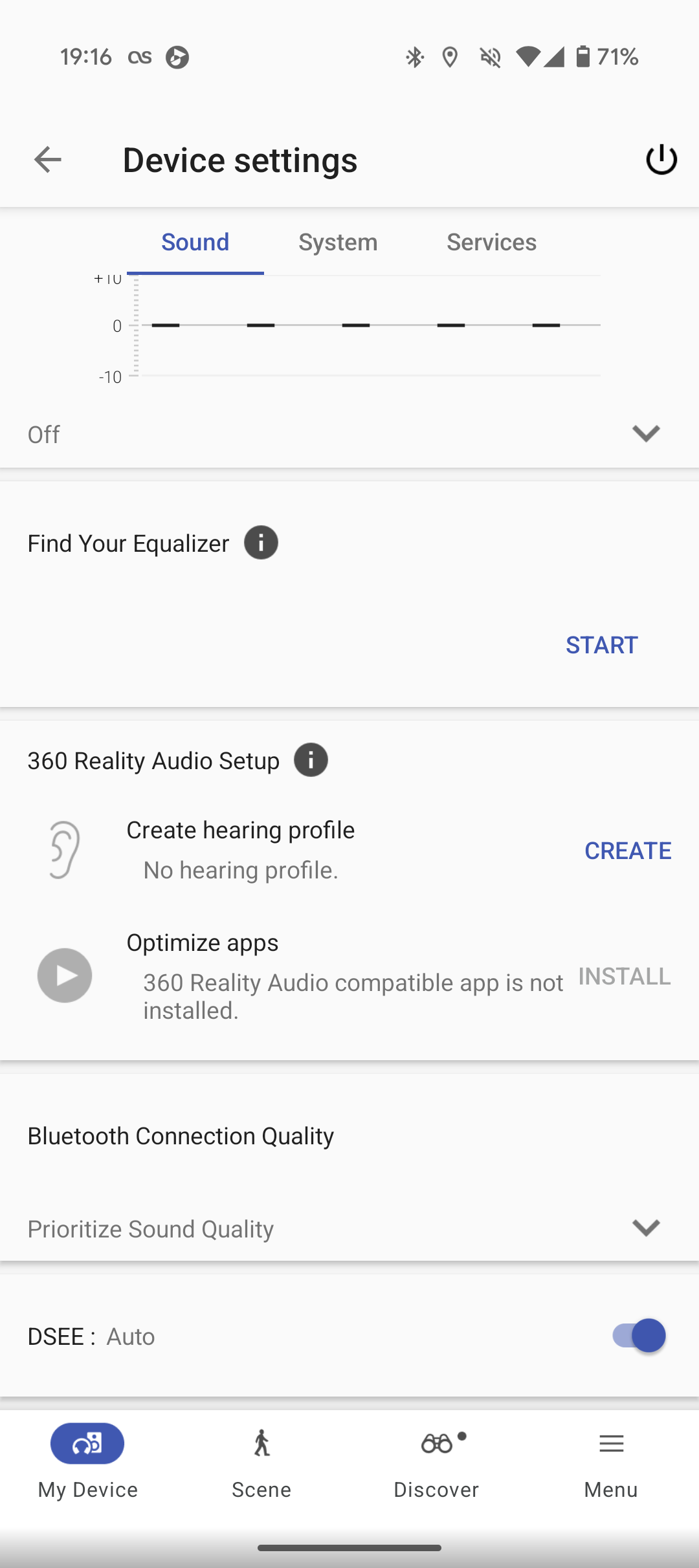This screenshot has height=1568, width=699.
Task: Open info for 360 Reality Audio Setup
Action: (x=311, y=760)
